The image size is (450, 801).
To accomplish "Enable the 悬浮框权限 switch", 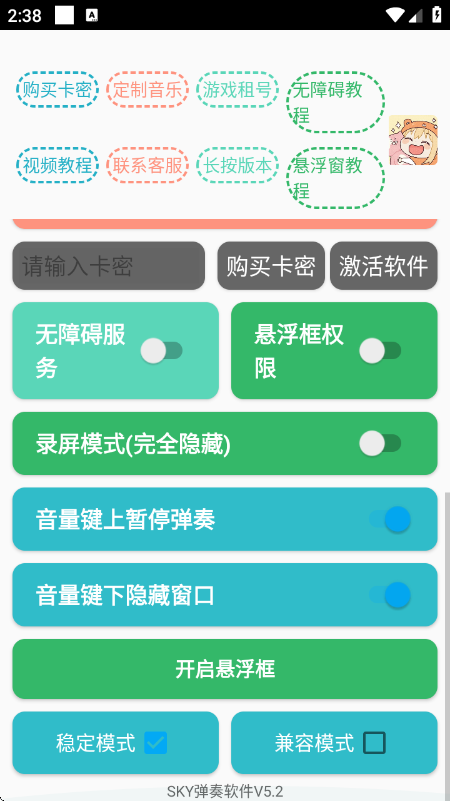I will (380, 351).
